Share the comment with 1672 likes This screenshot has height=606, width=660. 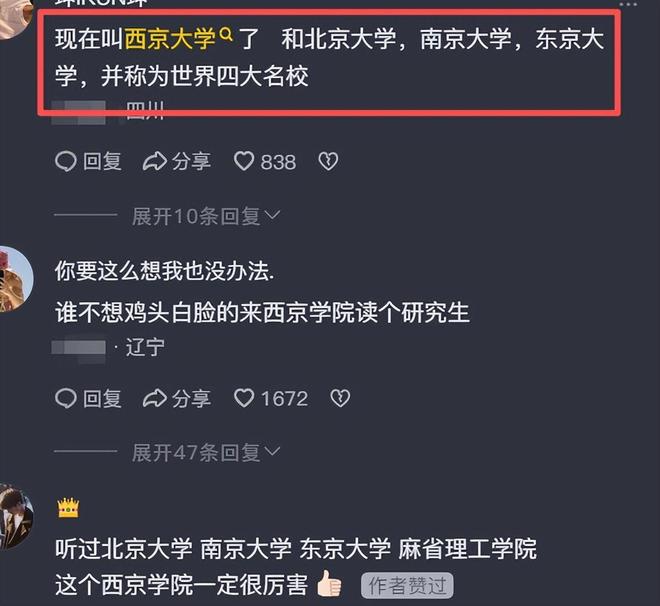click(x=176, y=398)
